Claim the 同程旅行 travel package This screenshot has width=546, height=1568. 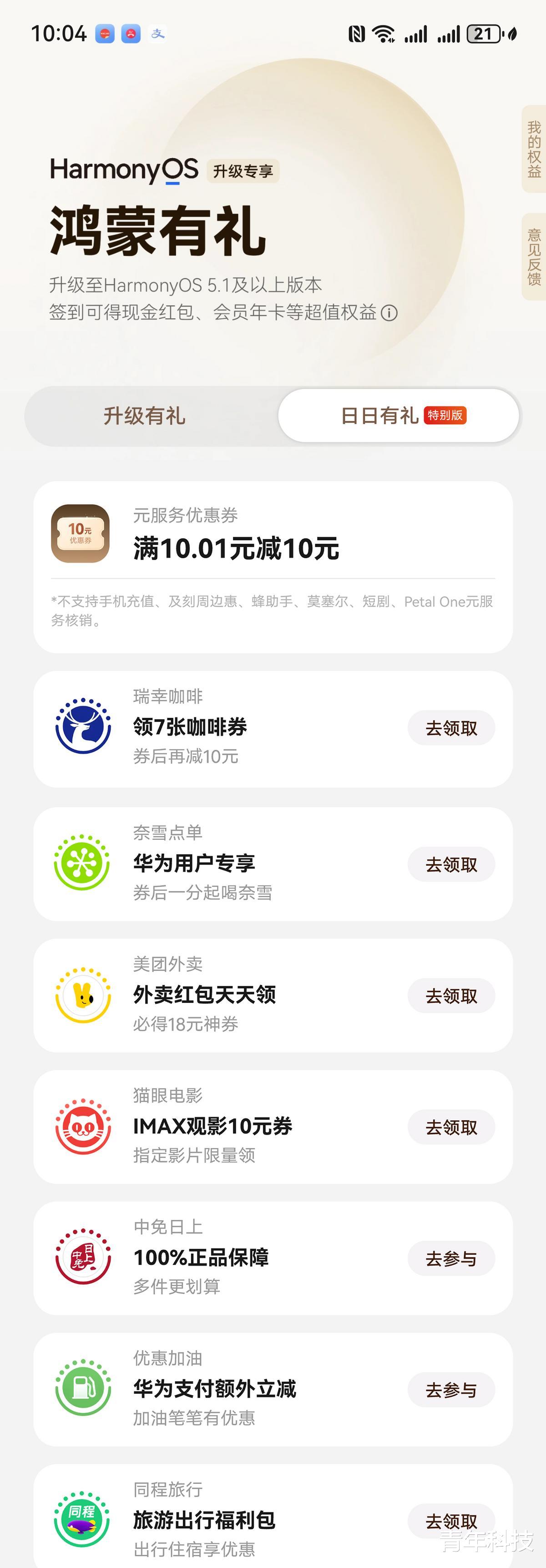(451, 1521)
